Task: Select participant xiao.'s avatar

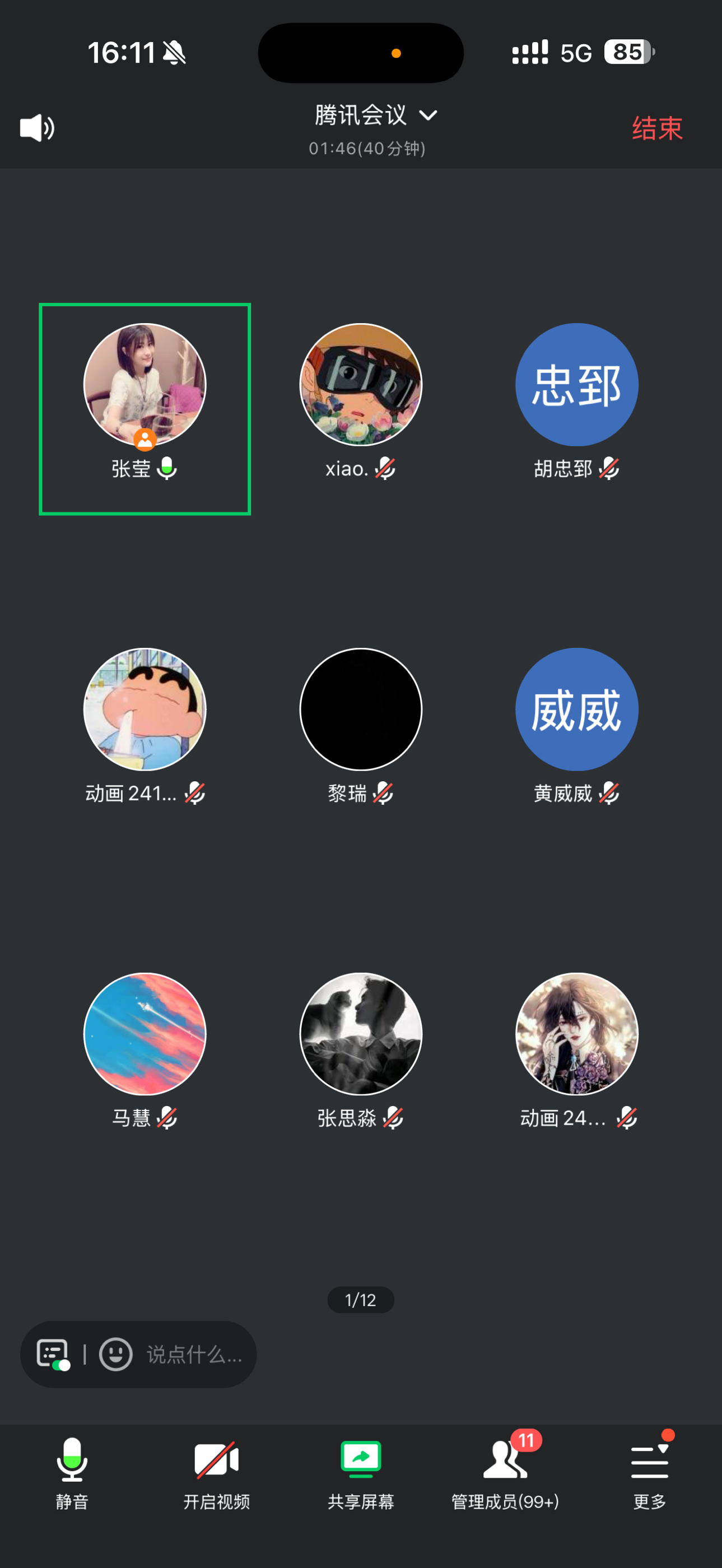Action: click(360, 385)
